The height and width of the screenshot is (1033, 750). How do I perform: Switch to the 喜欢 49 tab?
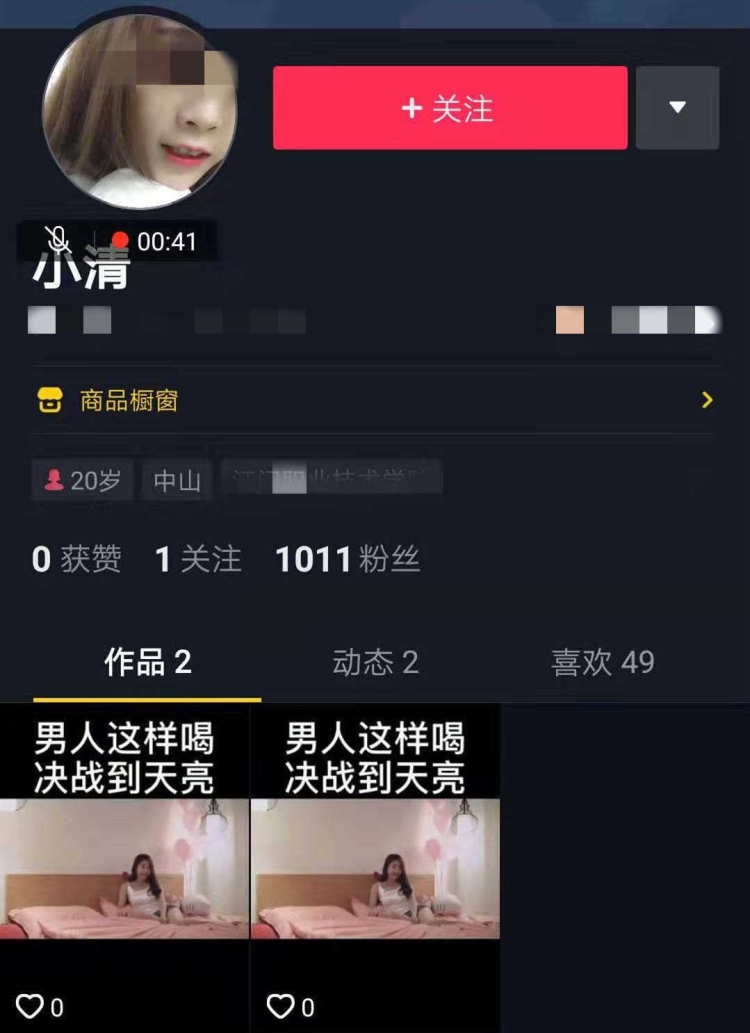(x=602, y=662)
